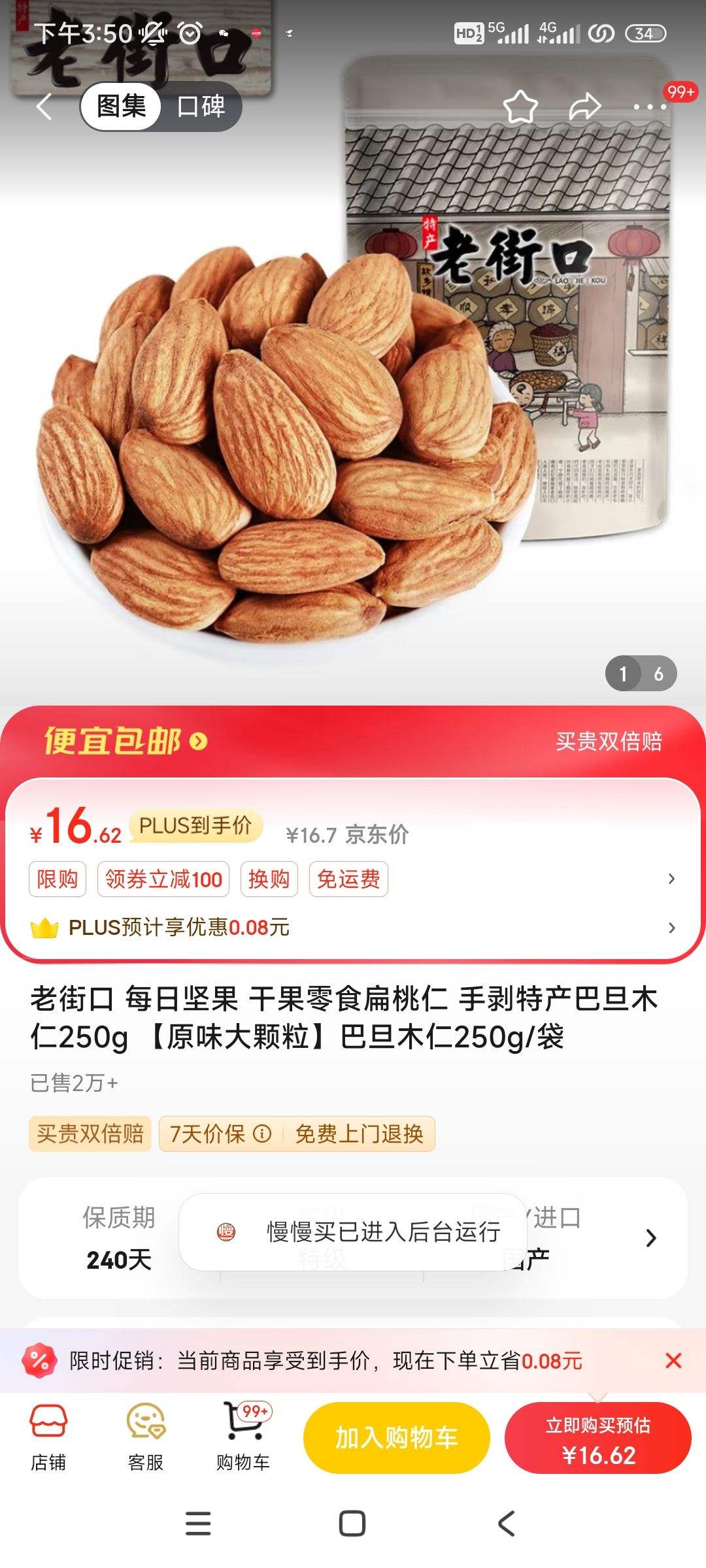Share this almond product

(x=584, y=107)
